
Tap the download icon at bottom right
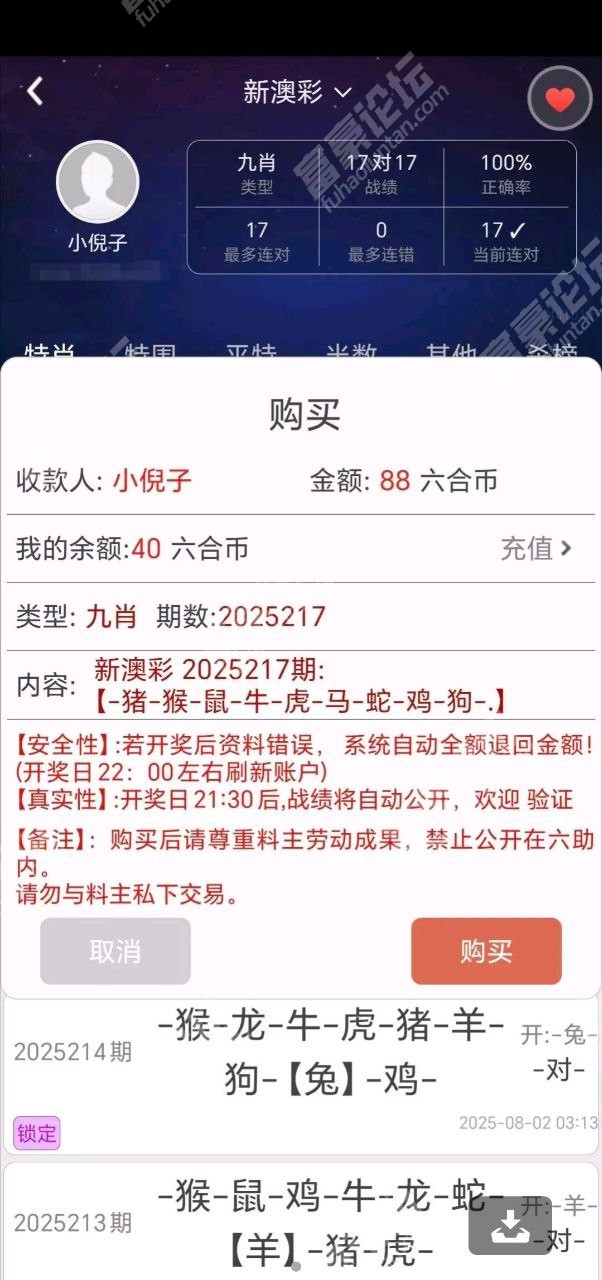tap(509, 1225)
